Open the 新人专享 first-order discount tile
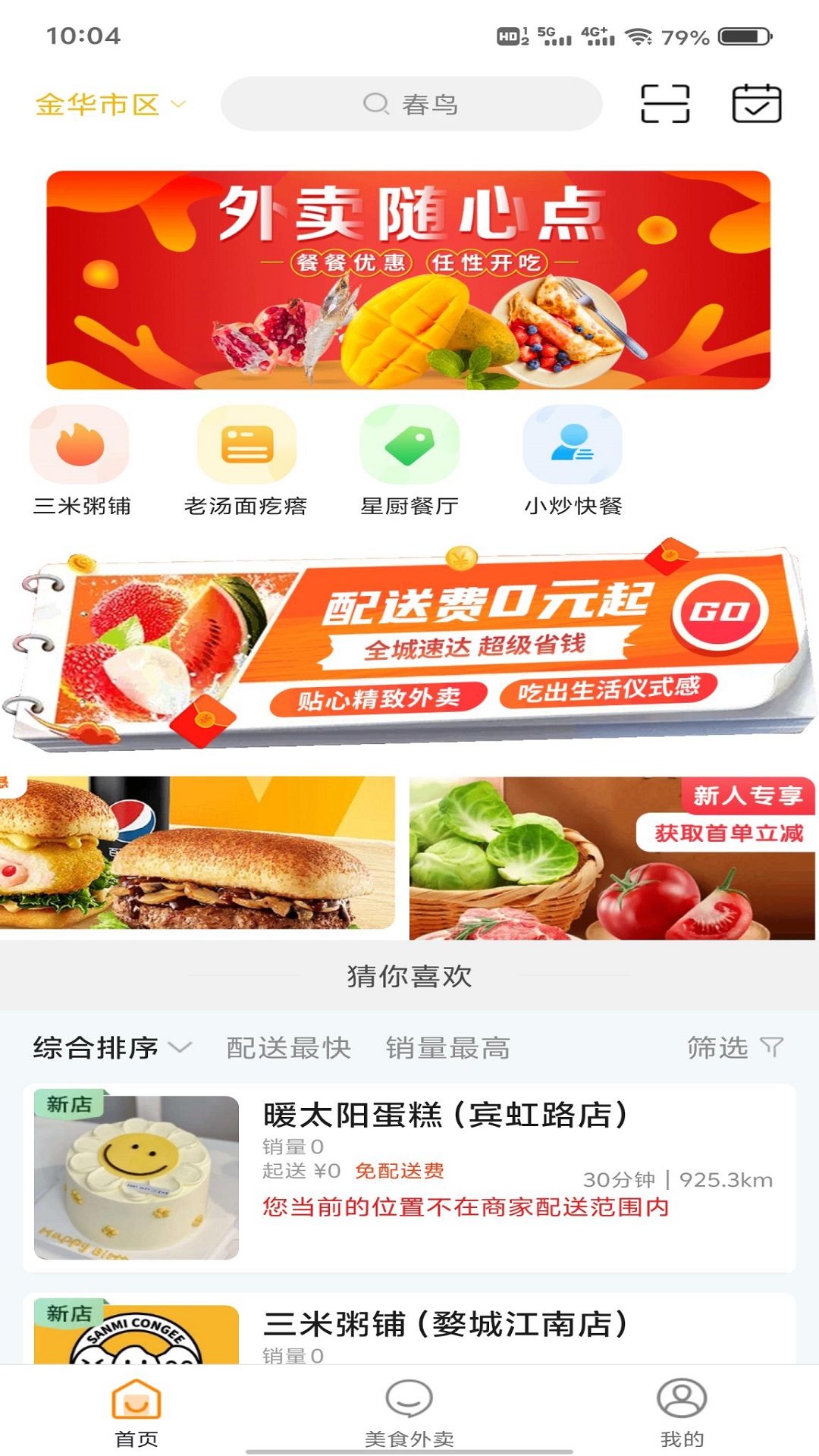This screenshot has width=819, height=1456. tap(612, 858)
